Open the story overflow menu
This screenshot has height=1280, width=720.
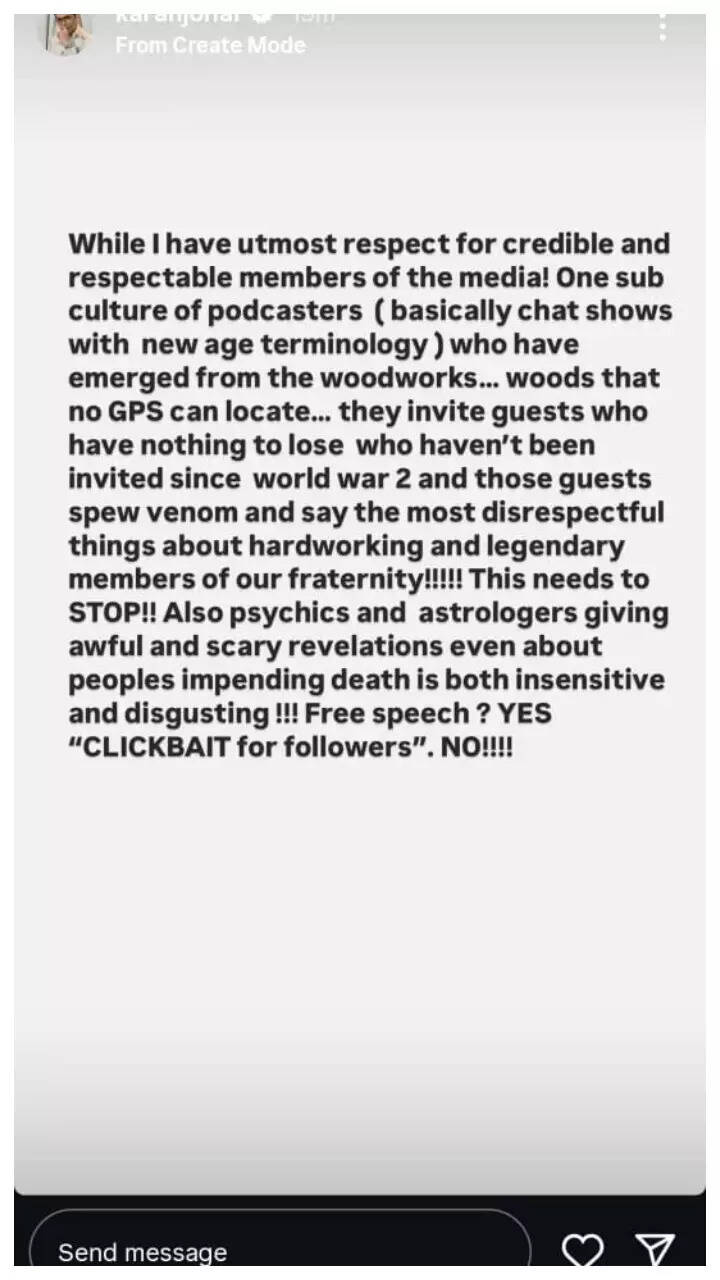[x=662, y=27]
